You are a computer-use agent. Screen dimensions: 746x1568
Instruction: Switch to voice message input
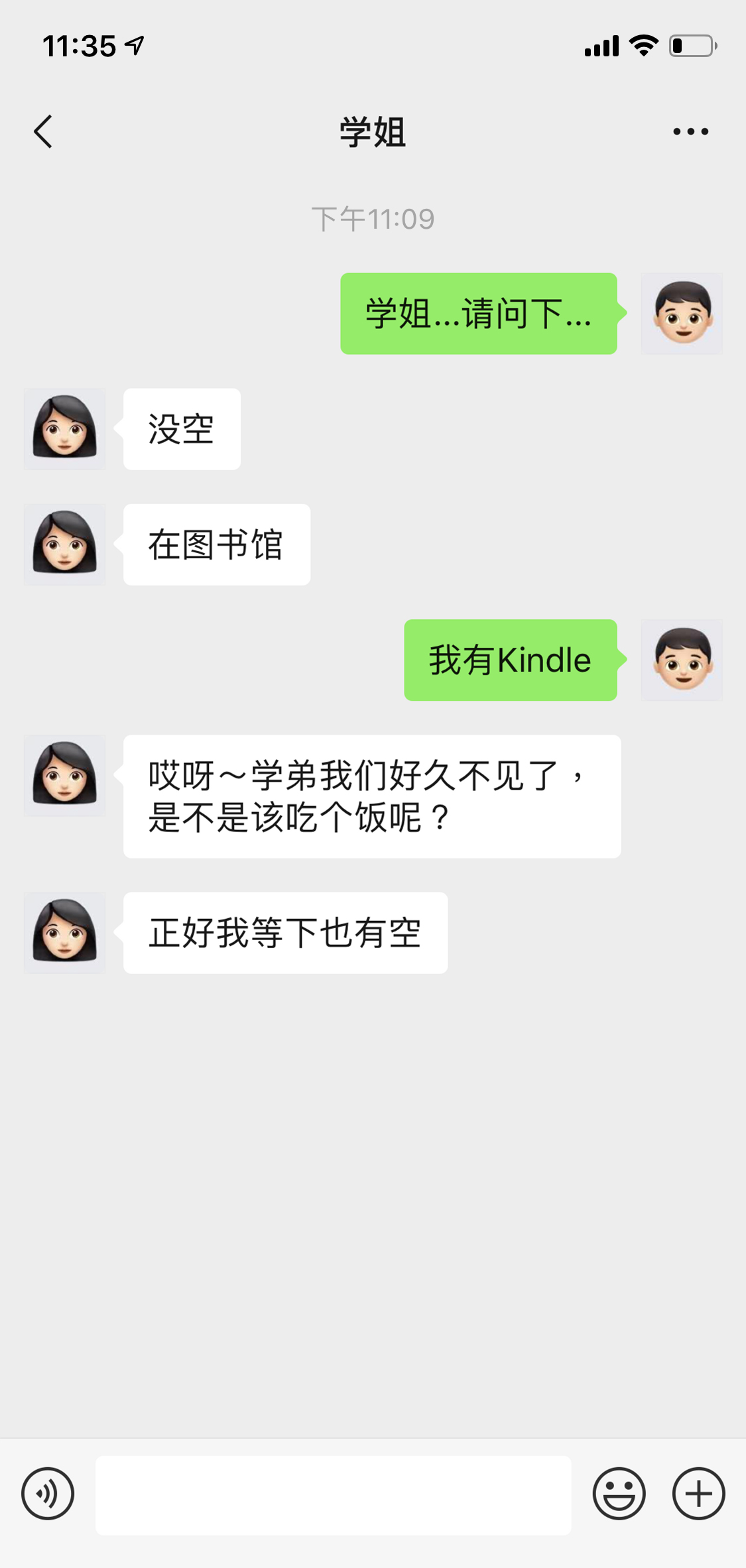(48, 1494)
